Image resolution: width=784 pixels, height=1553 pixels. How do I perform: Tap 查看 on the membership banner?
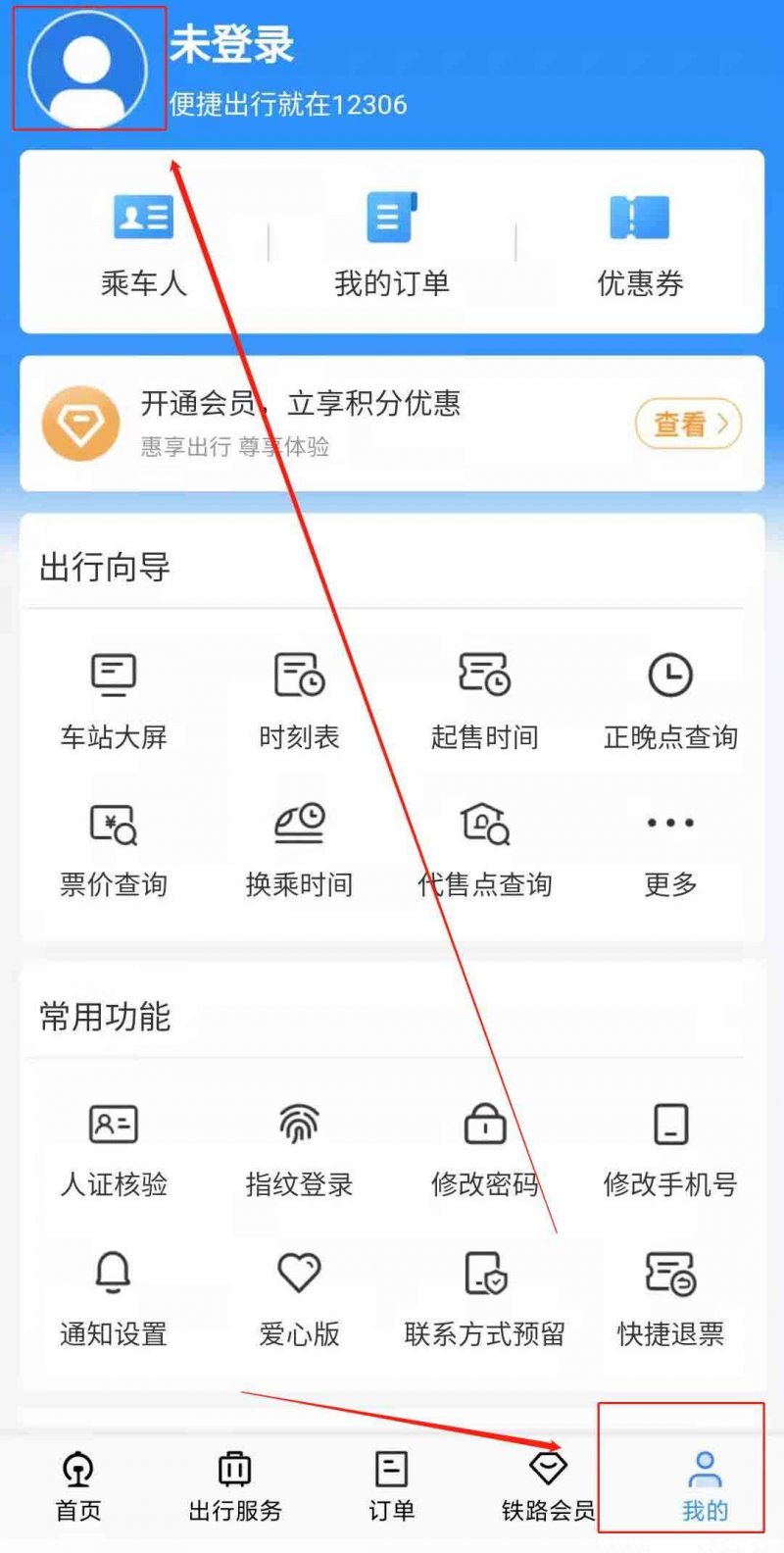pos(688,424)
